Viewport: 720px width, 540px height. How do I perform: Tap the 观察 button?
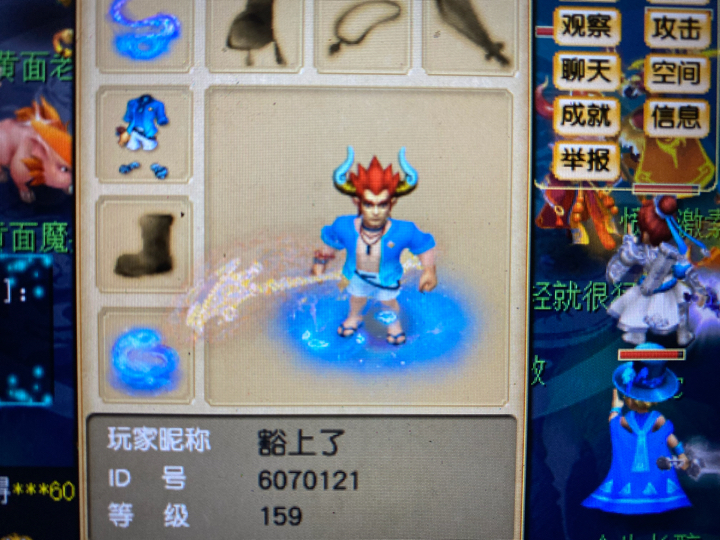pyautogui.click(x=586, y=27)
